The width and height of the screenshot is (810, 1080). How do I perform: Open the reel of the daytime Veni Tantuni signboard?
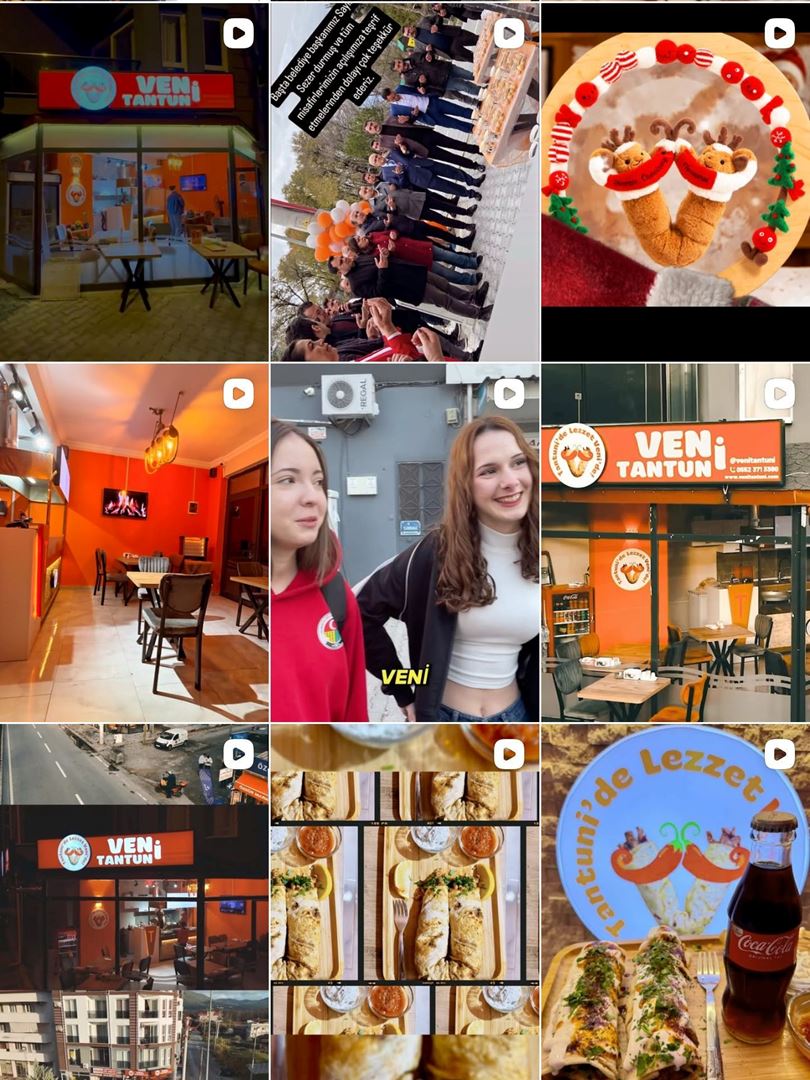coord(676,542)
